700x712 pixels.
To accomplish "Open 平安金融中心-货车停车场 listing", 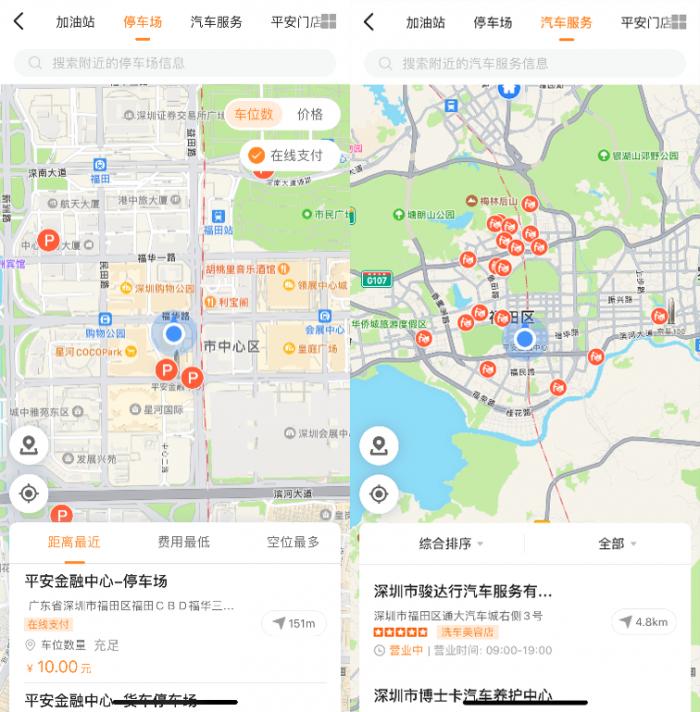I will click(110, 699).
